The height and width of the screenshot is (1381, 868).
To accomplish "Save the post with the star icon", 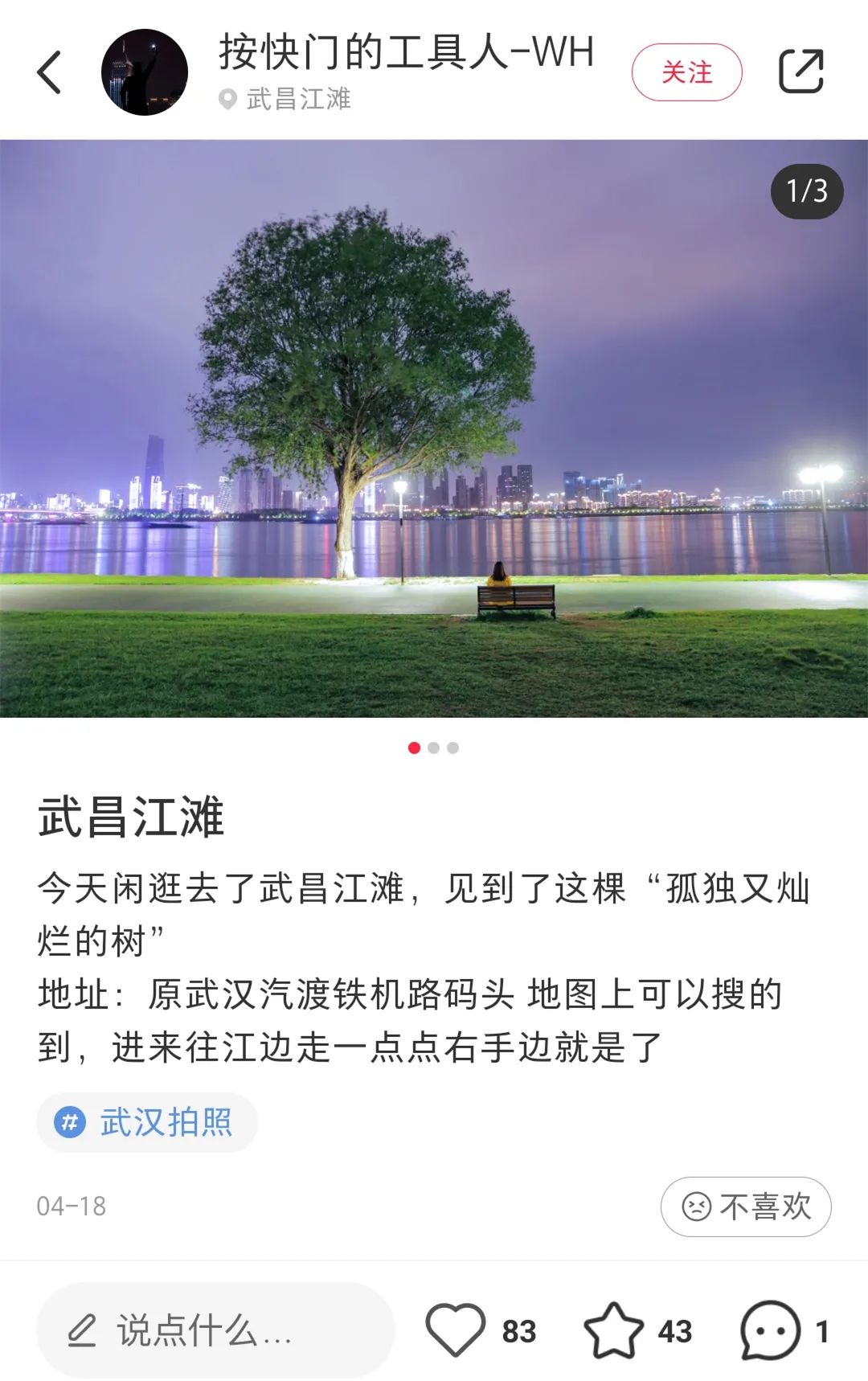I will [x=613, y=1331].
